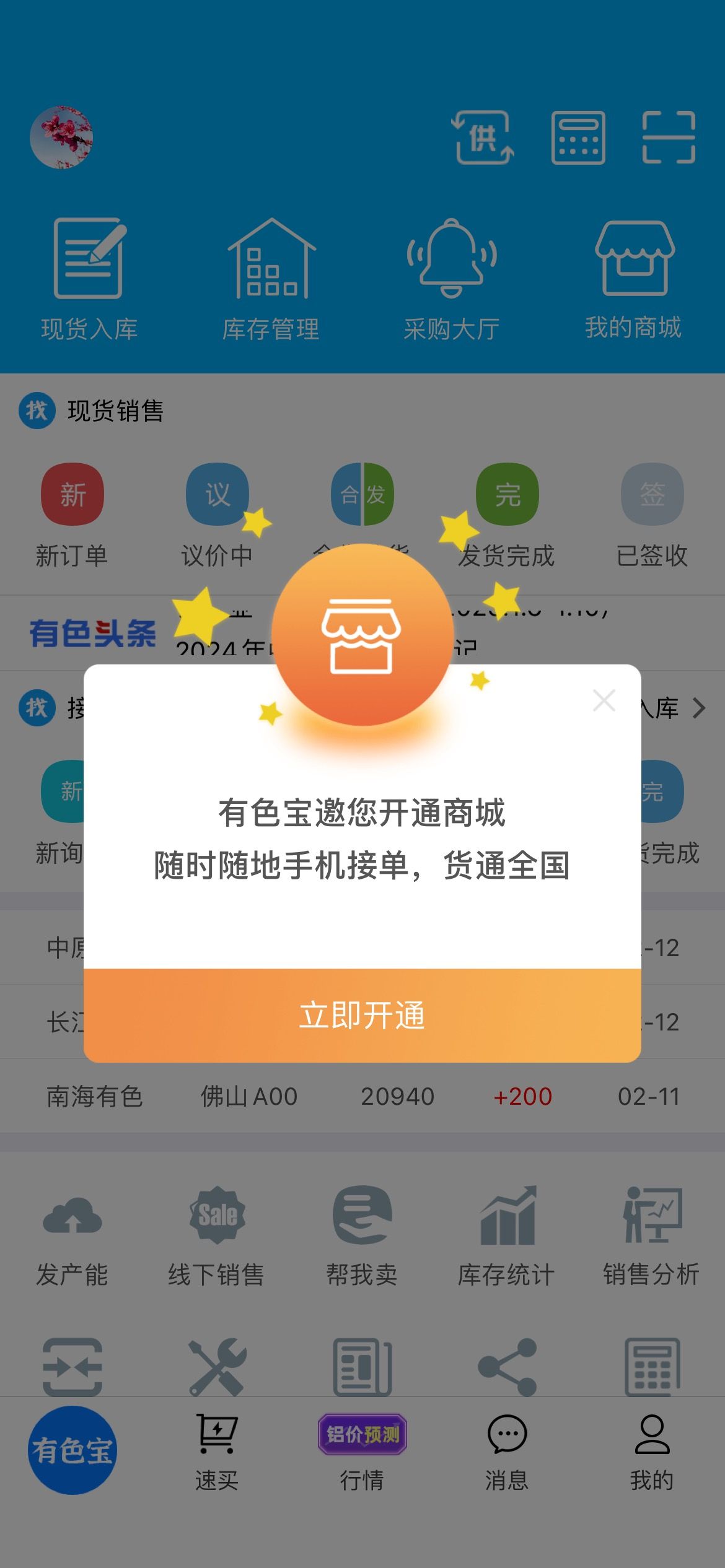Open the QR scan icon
The image size is (725, 1568).
669,137
